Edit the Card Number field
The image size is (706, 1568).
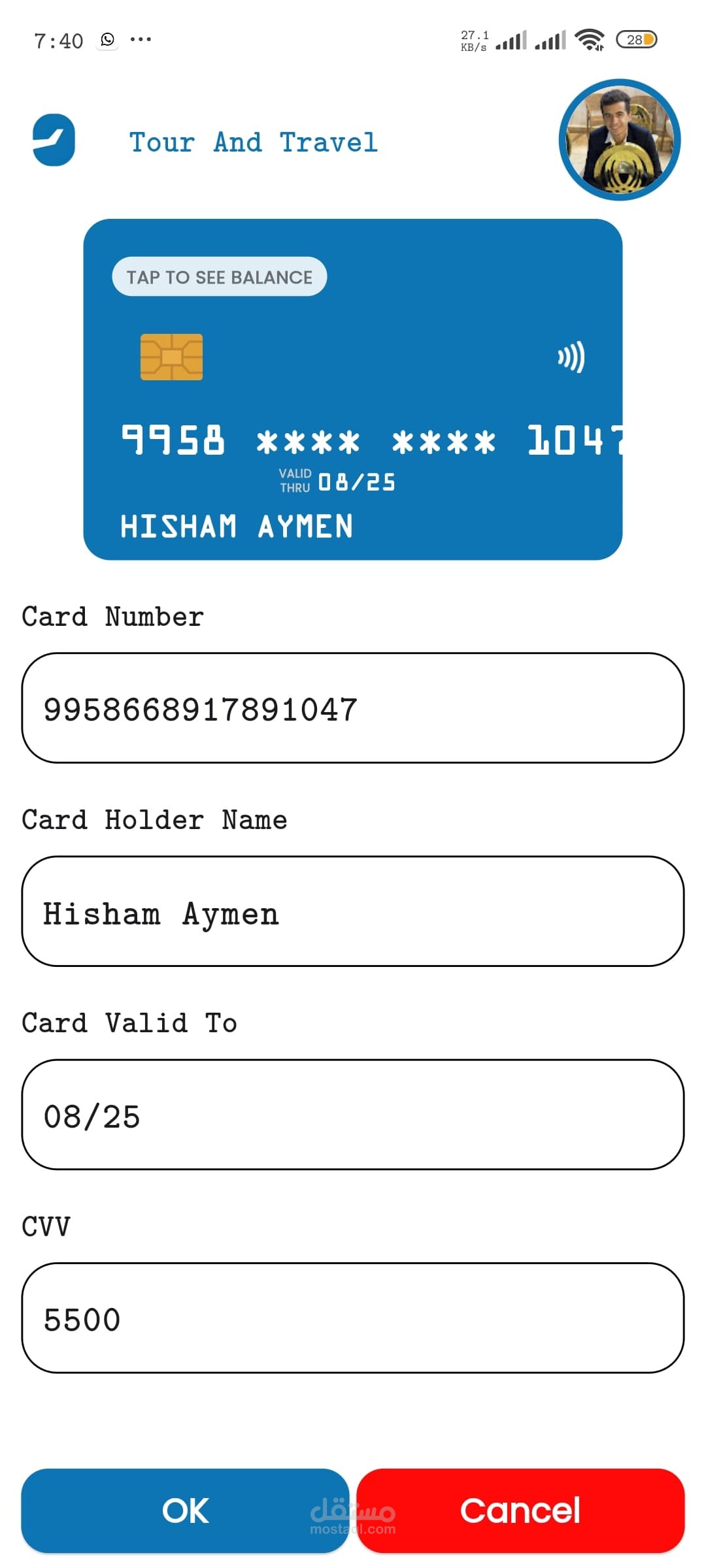pos(353,708)
